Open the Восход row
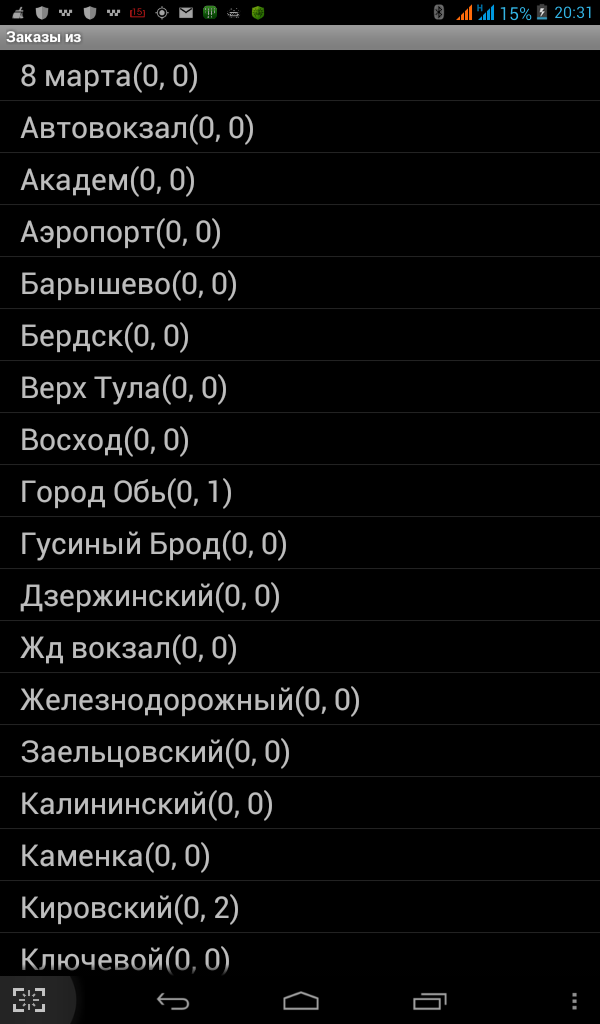600x1024 pixels. 300,440
